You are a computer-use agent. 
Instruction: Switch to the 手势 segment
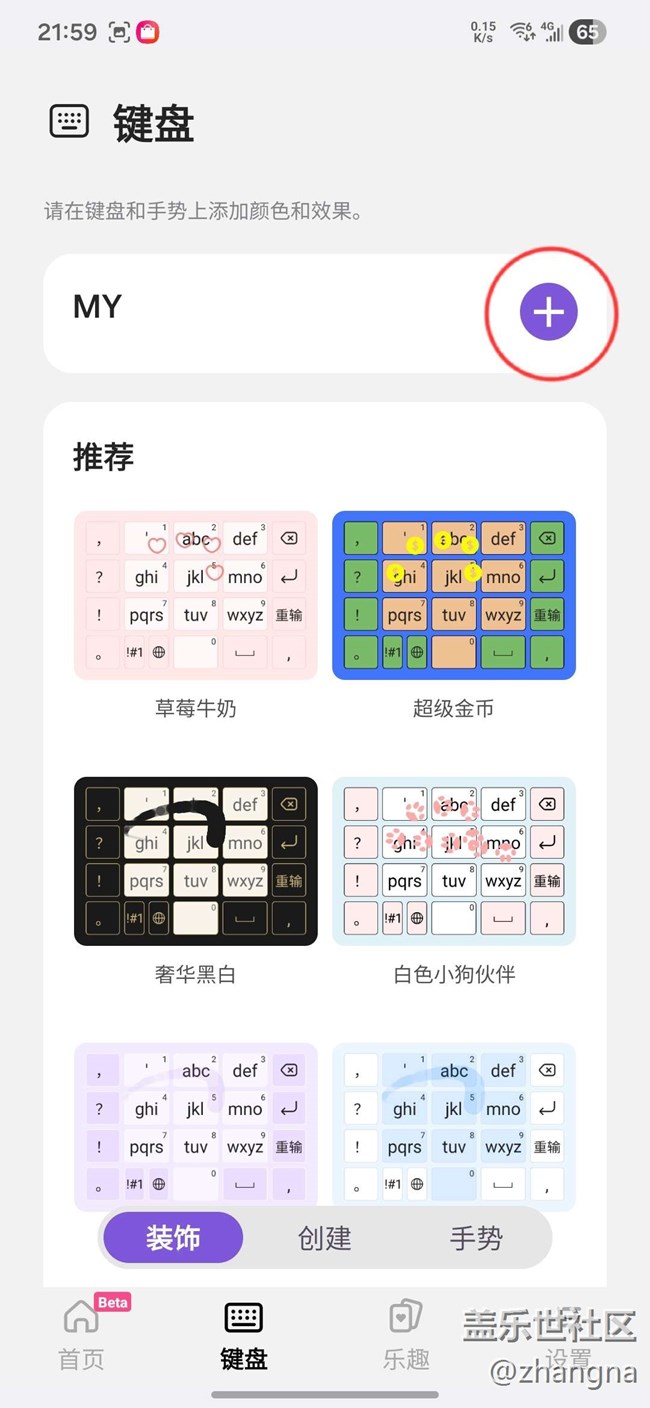(476, 1238)
